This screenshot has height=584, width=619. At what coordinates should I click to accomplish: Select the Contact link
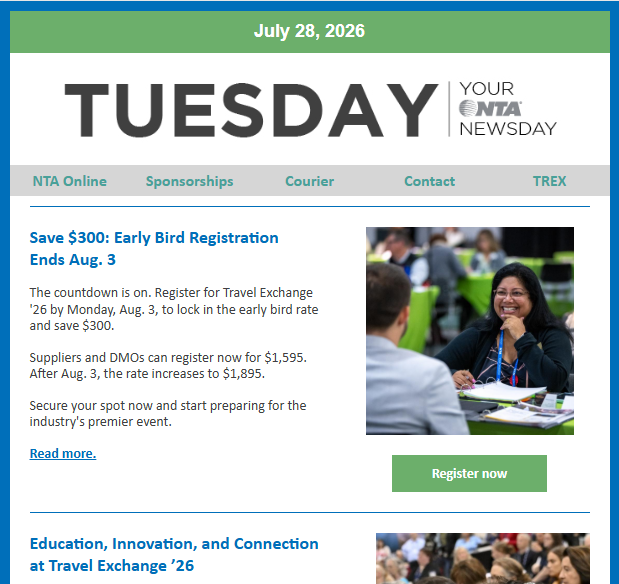[x=430, y=181]
